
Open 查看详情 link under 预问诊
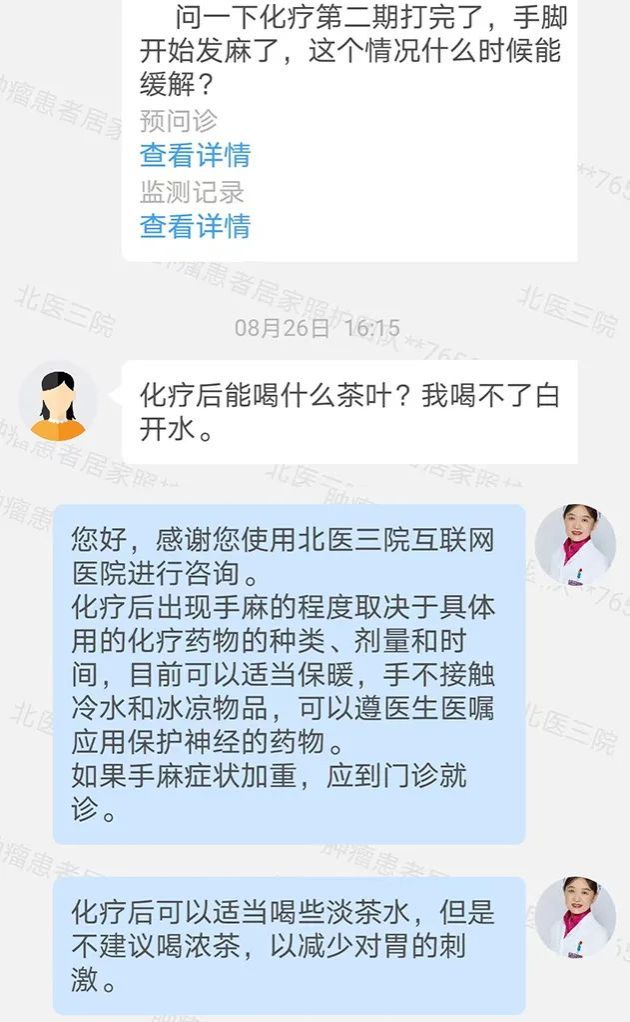[195, 156]
